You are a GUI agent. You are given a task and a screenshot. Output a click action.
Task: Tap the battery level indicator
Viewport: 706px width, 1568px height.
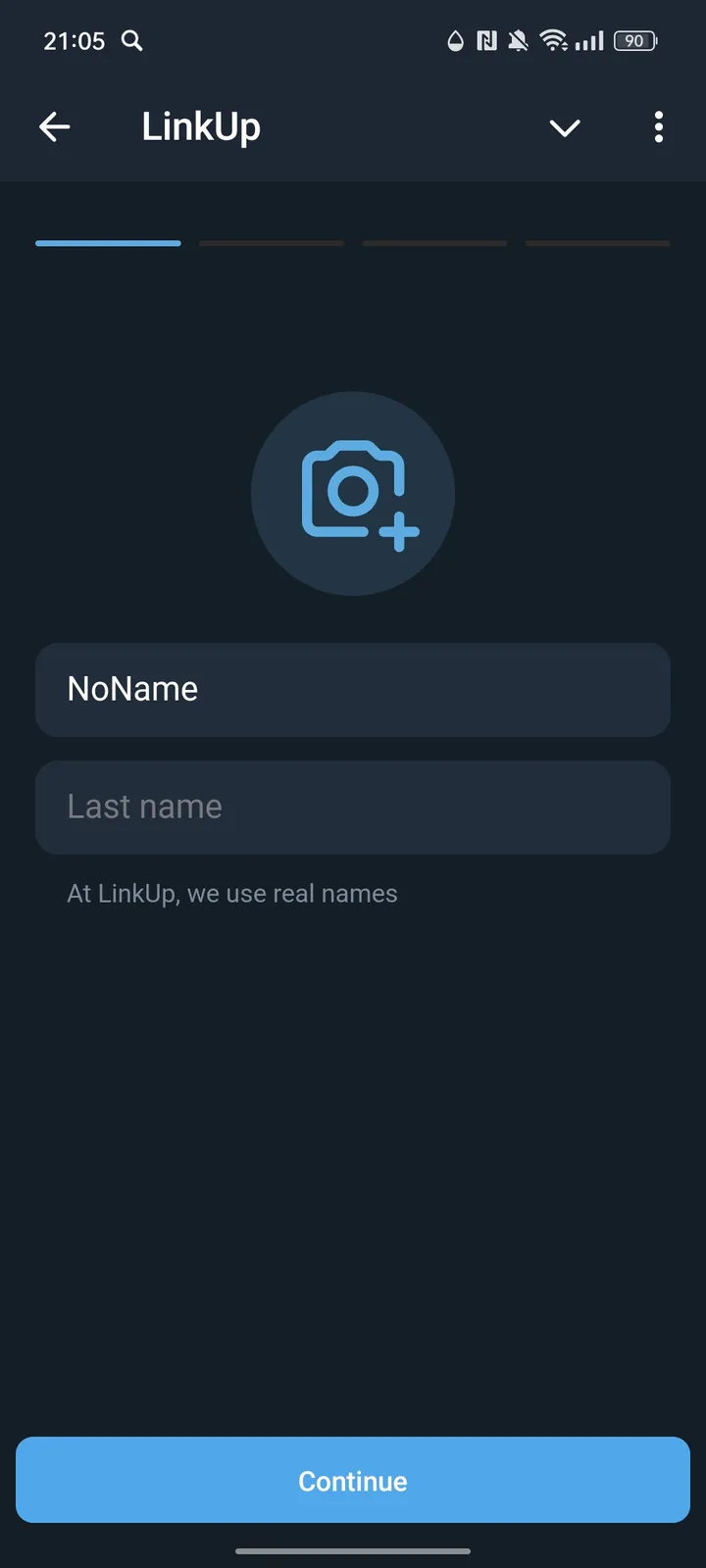[x=633, y=41]
